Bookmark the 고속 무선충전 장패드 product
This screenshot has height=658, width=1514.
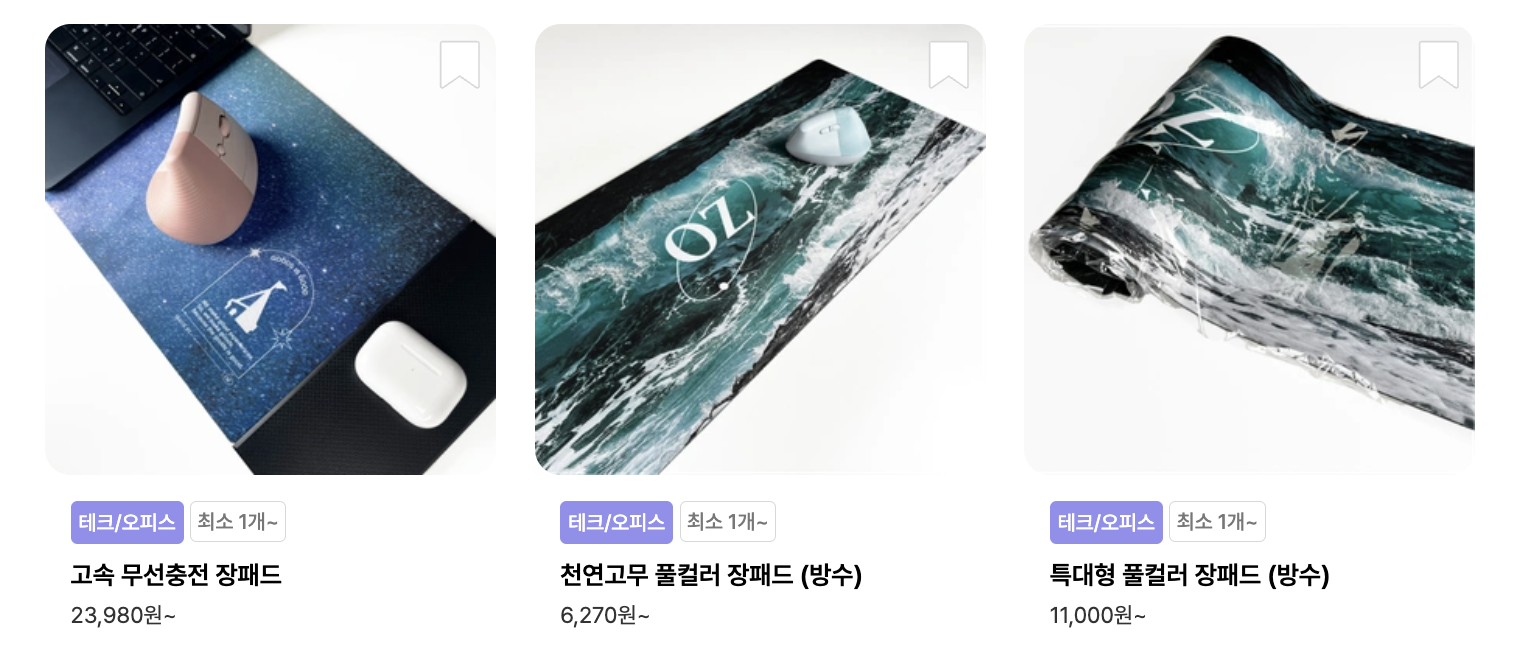pyautogui.click(x=460, y=65)
